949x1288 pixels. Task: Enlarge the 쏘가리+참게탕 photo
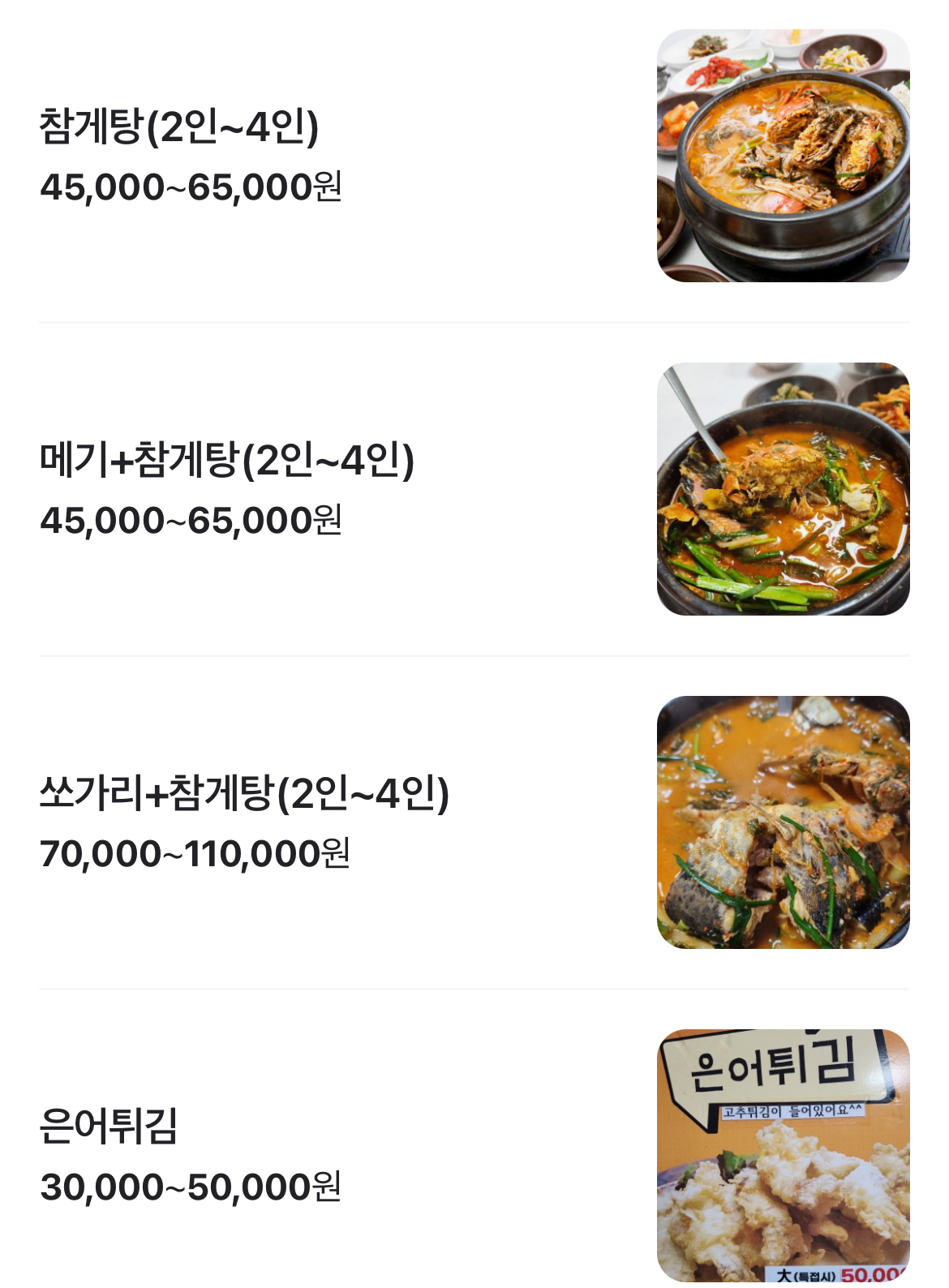click(x=783, y=822)
